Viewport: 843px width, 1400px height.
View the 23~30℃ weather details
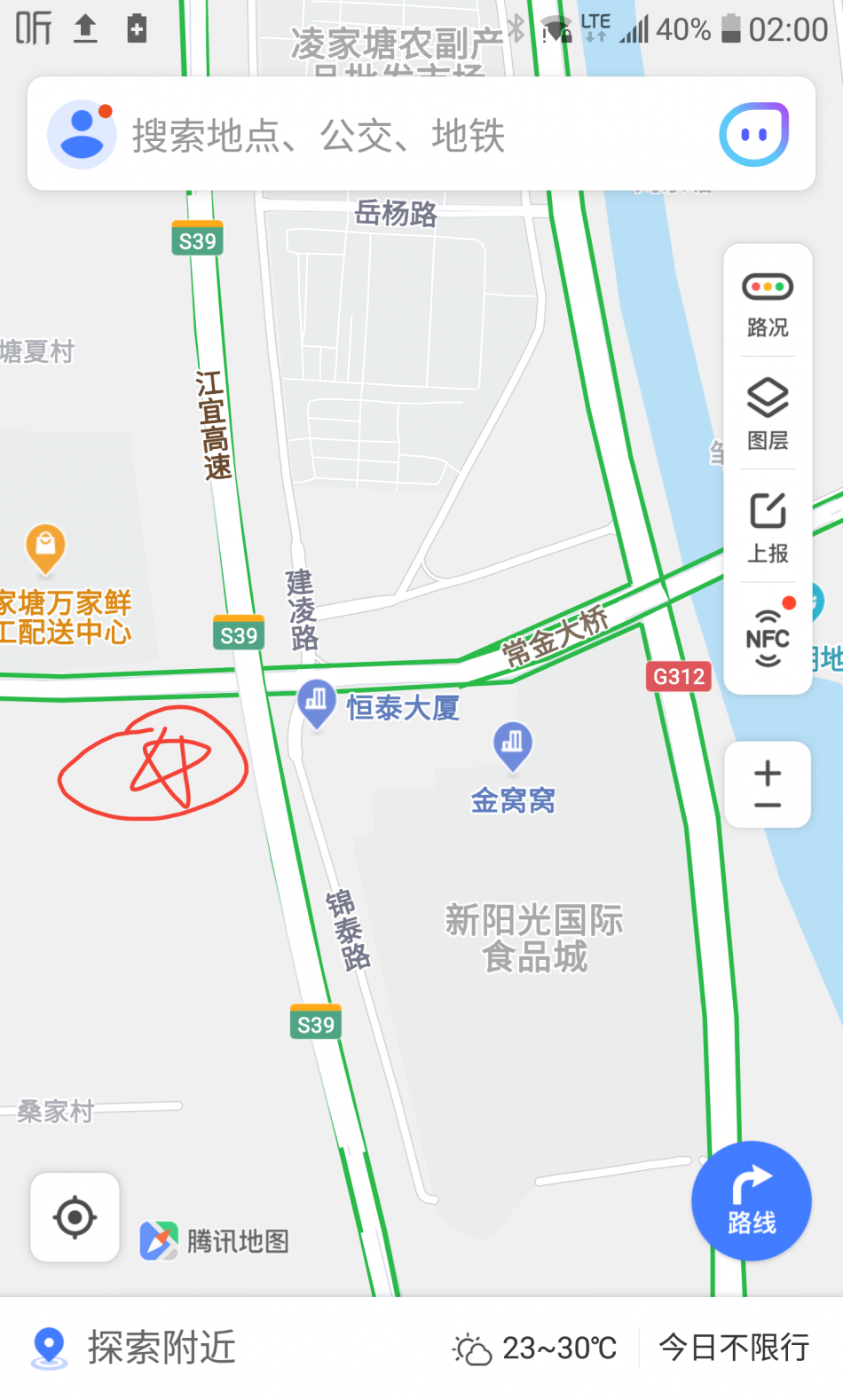534,1348
